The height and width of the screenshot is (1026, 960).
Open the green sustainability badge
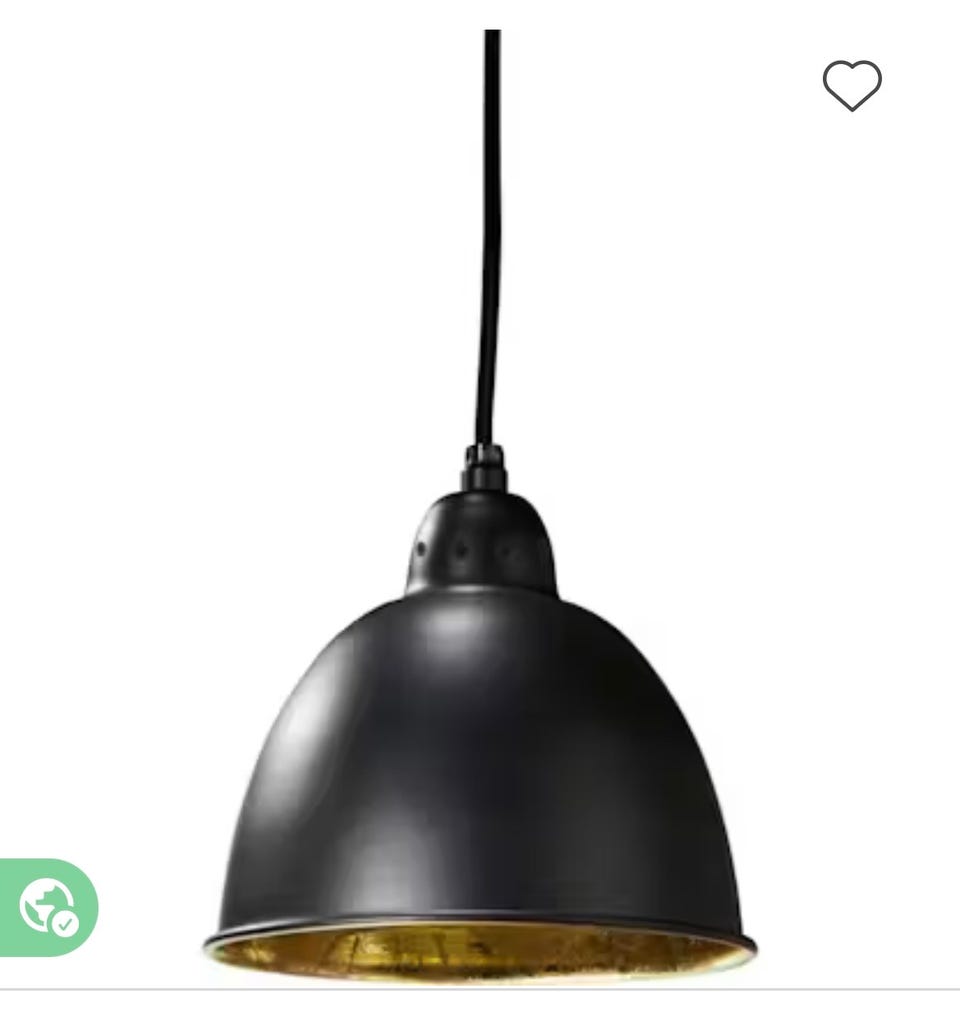(x=46, y=907)
